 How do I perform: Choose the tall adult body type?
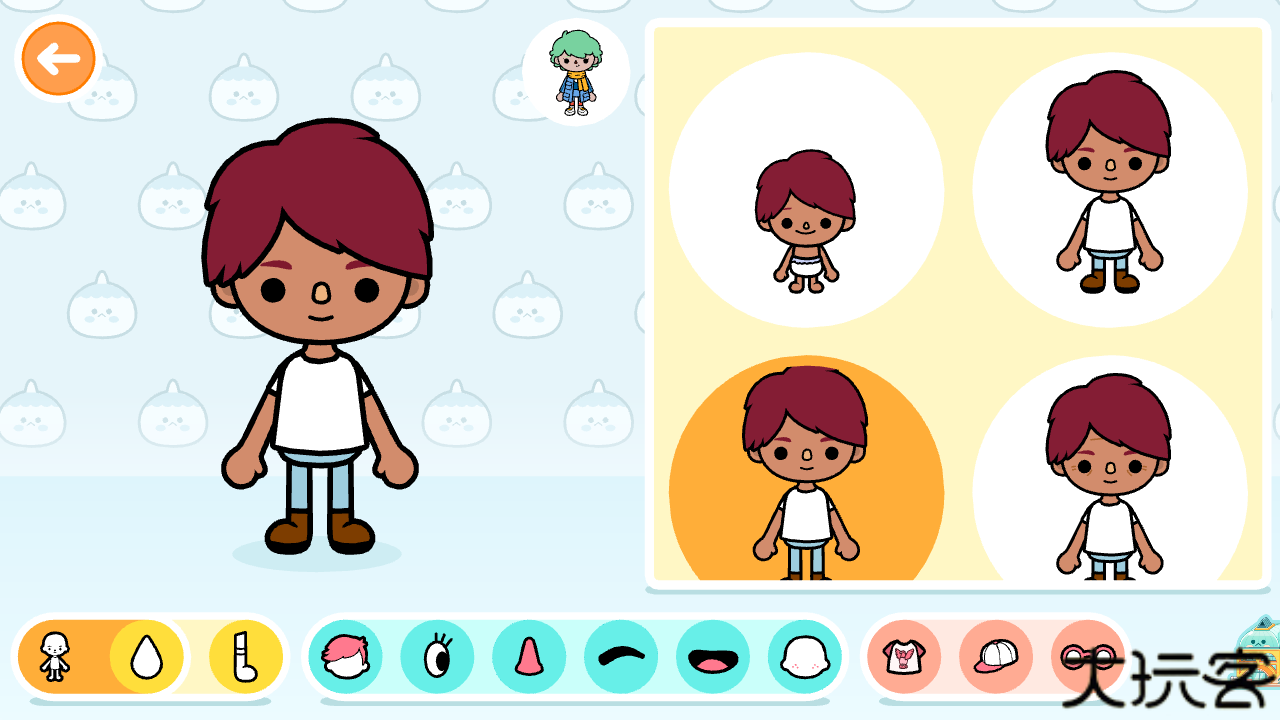point(1109,190)
